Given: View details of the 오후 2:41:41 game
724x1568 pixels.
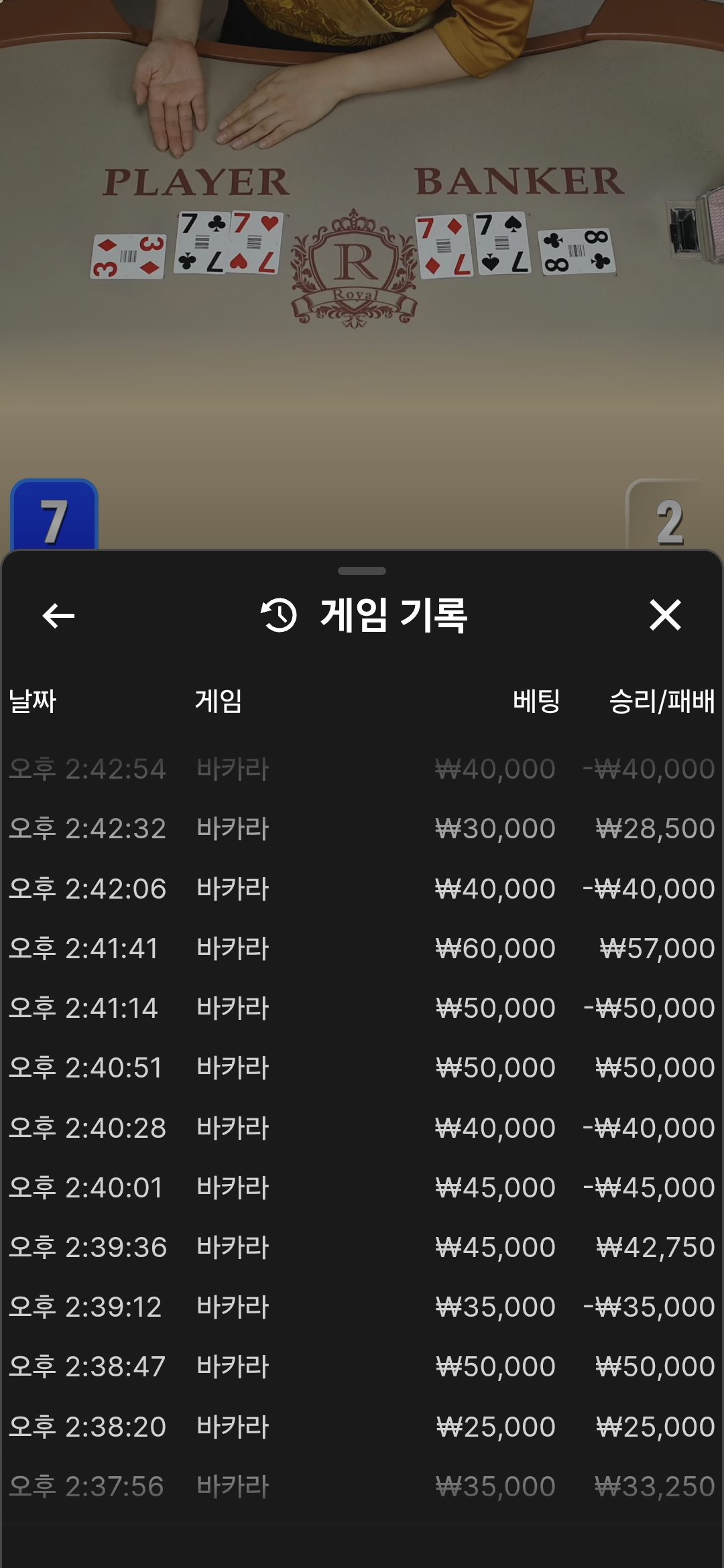Looking at the screenshot, I should point(362,948).
